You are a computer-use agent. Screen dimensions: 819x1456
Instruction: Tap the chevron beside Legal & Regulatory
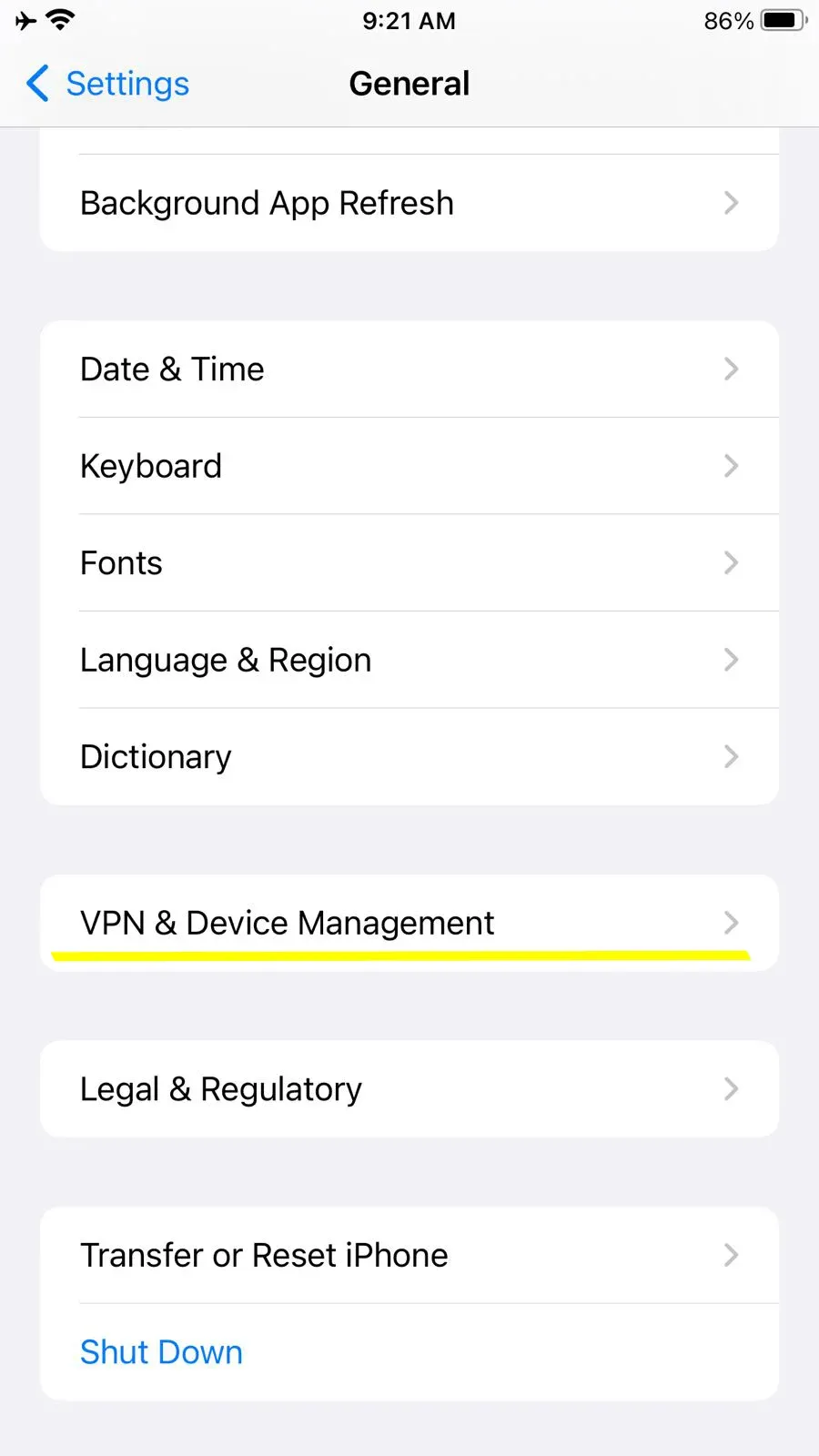click(732, 1089)
